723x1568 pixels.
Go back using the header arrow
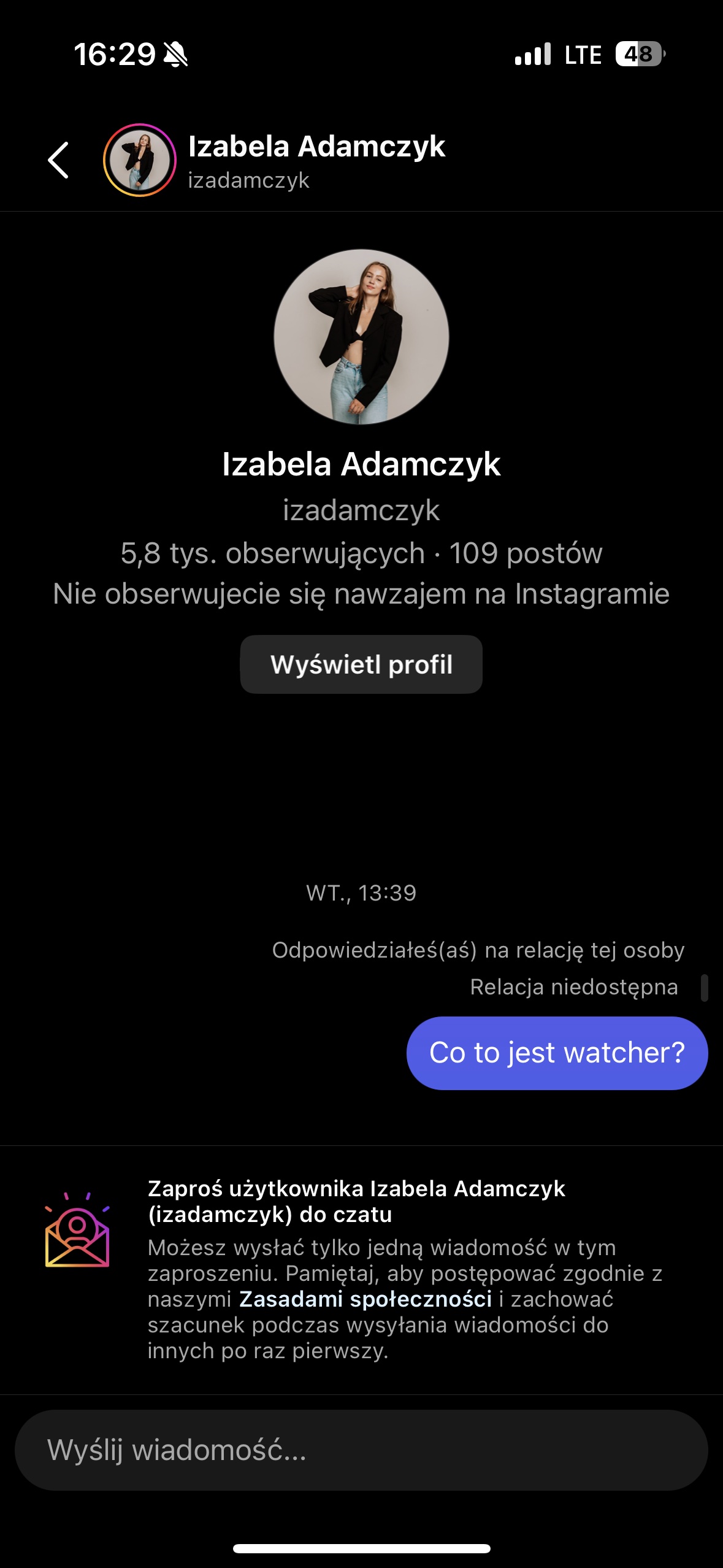pos(58,160)
